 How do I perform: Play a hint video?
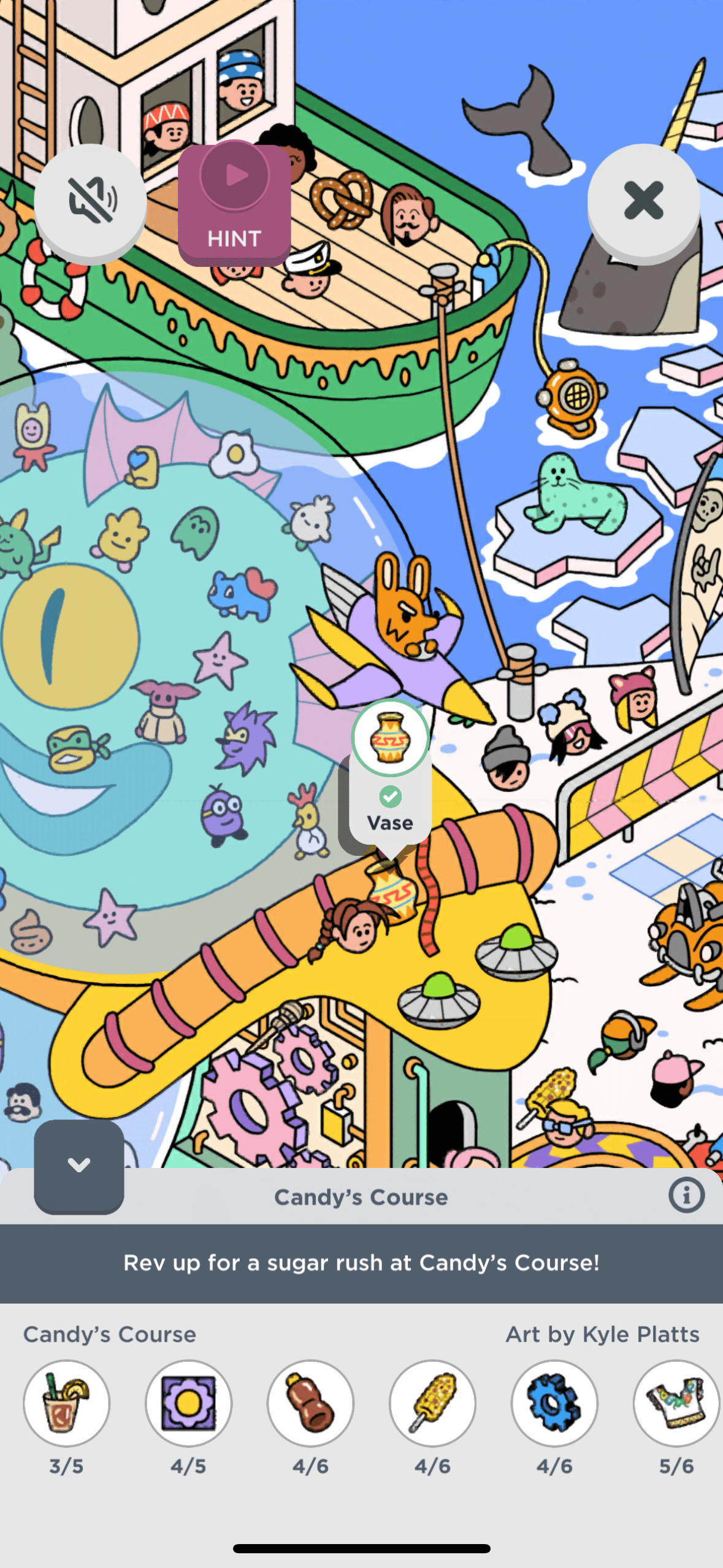pyautogui.click(x=234, y=202)
